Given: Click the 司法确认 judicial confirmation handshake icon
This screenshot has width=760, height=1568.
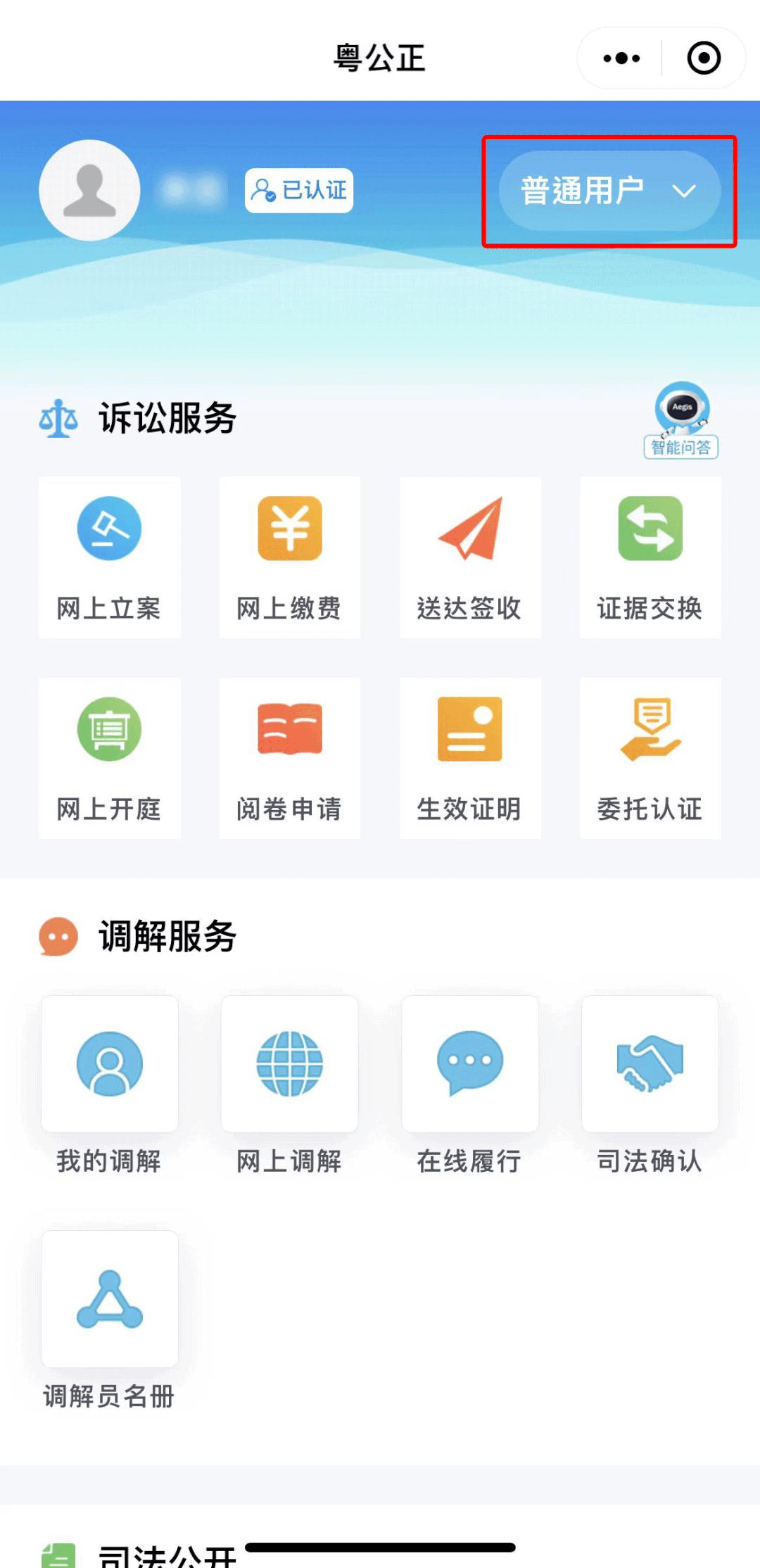Looking at the screenshot, I should point(650,1084).
